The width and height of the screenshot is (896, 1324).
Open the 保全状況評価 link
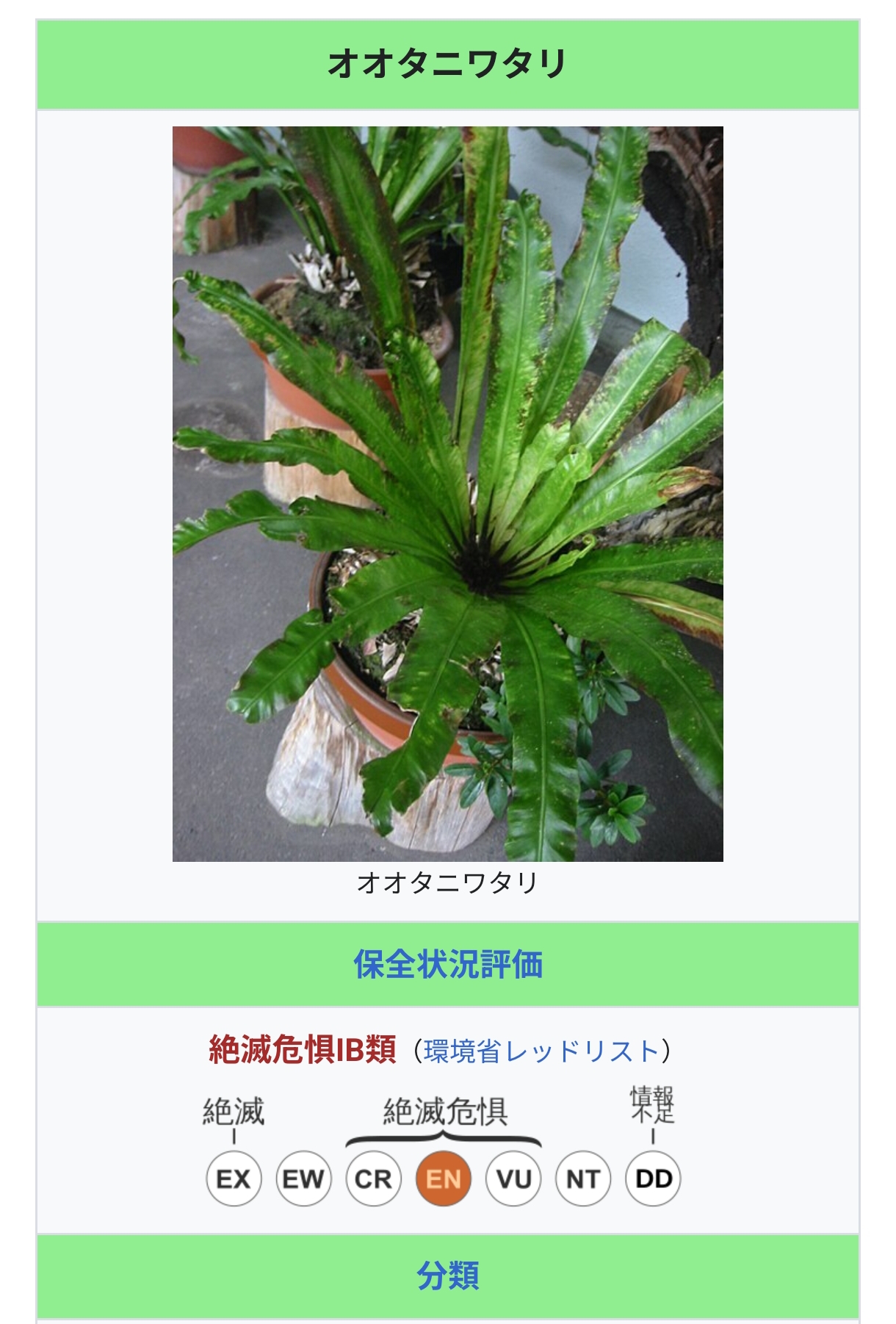(x=448, y=965)
